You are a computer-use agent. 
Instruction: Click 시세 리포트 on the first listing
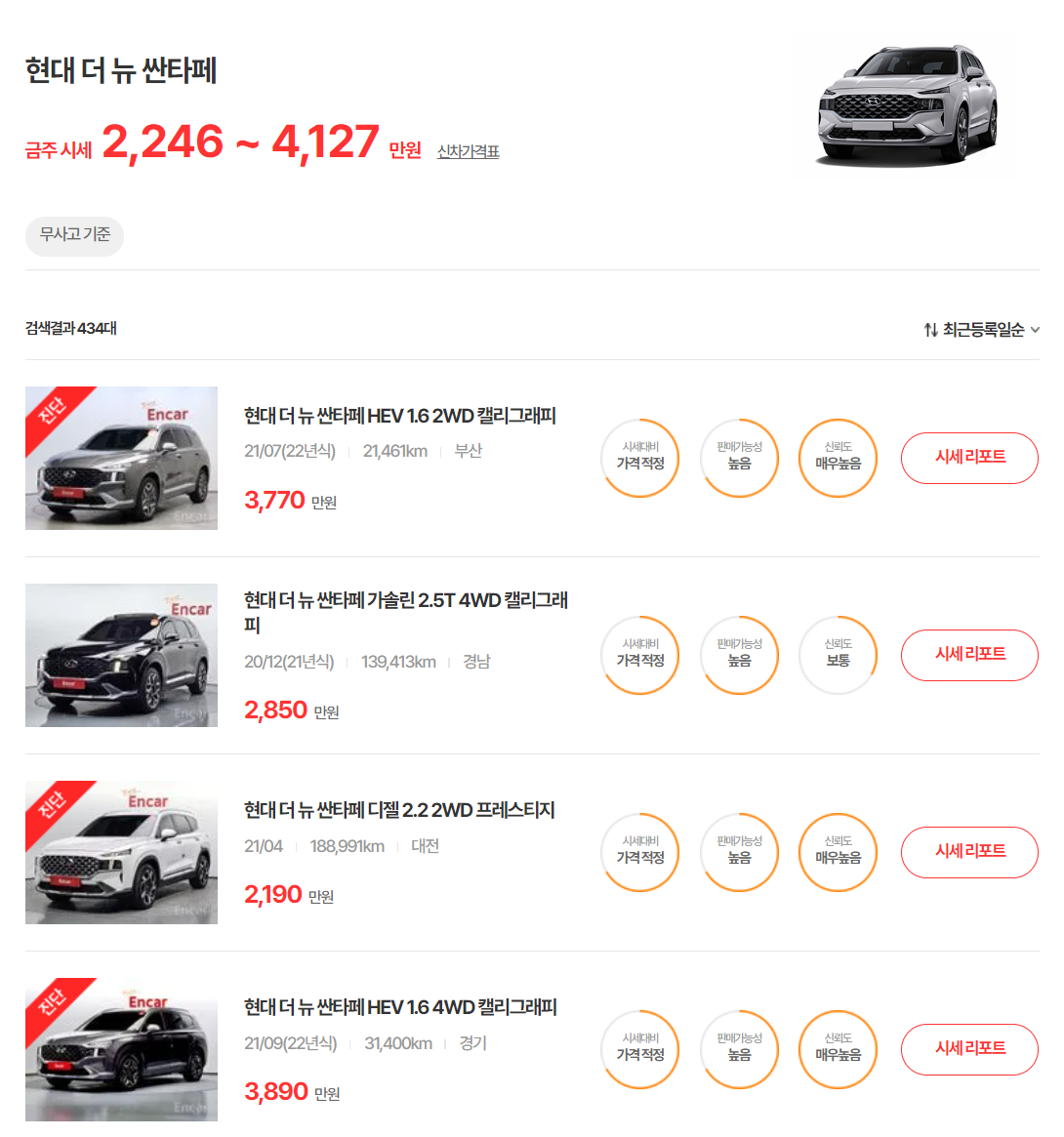[969, 458]
